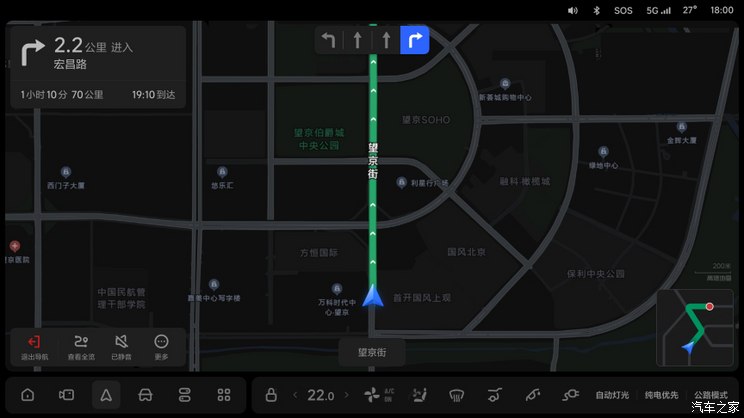744x418 pixels.
Task: Adjust the 22.0 temperature setting
Action: point(320,395)
